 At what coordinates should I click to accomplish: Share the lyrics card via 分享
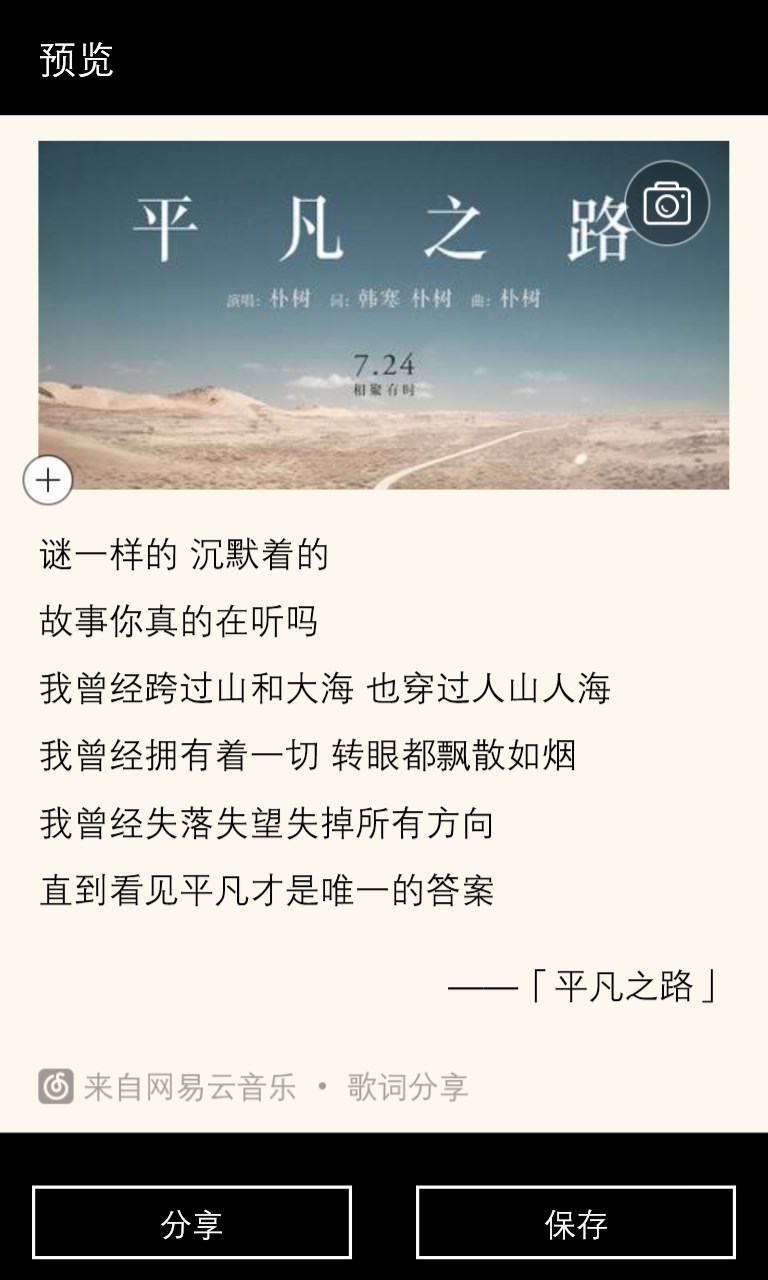(192, 1222)
